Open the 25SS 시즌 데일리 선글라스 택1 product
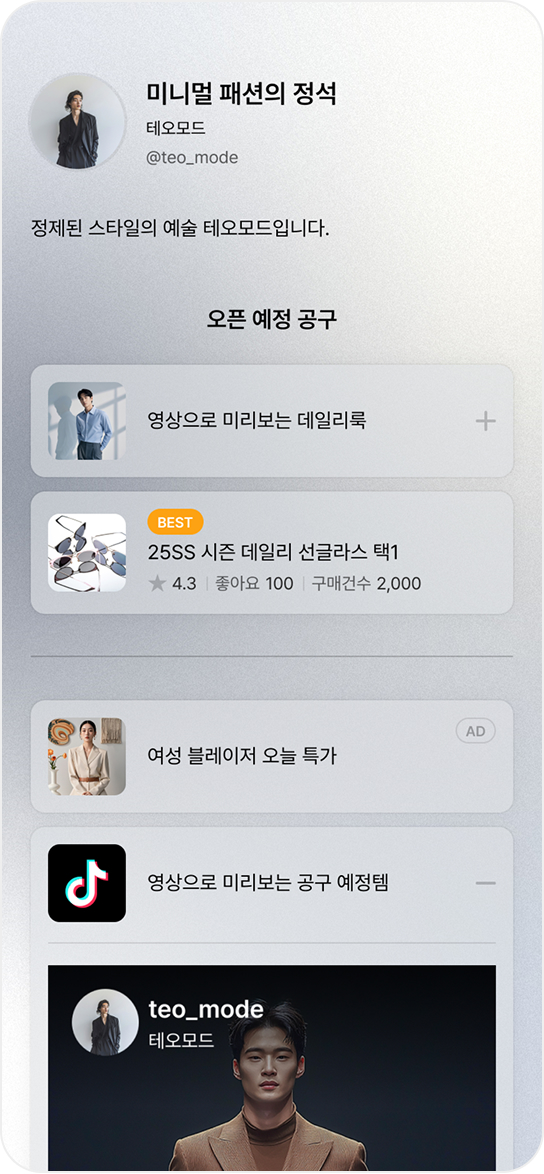The height and width of the screenshot is (1174, 544). point(272,553)
